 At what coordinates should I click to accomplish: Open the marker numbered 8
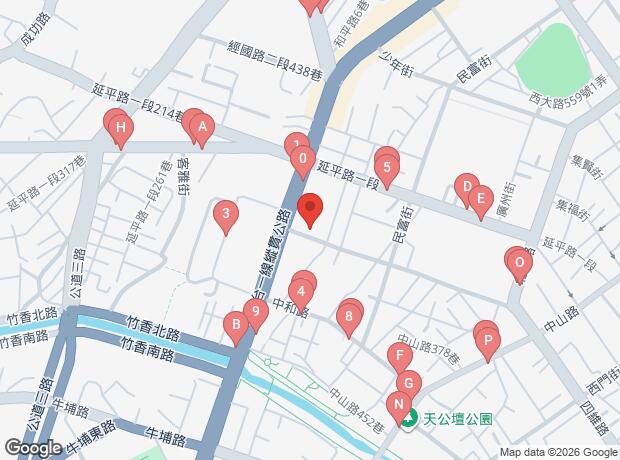[348, 319]
